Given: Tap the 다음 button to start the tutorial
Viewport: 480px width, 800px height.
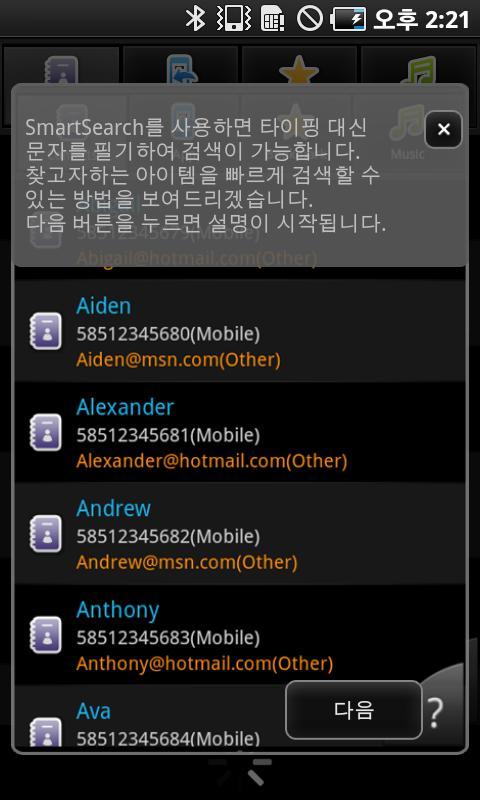Looking at the screenshot, I should coord(354,710).
